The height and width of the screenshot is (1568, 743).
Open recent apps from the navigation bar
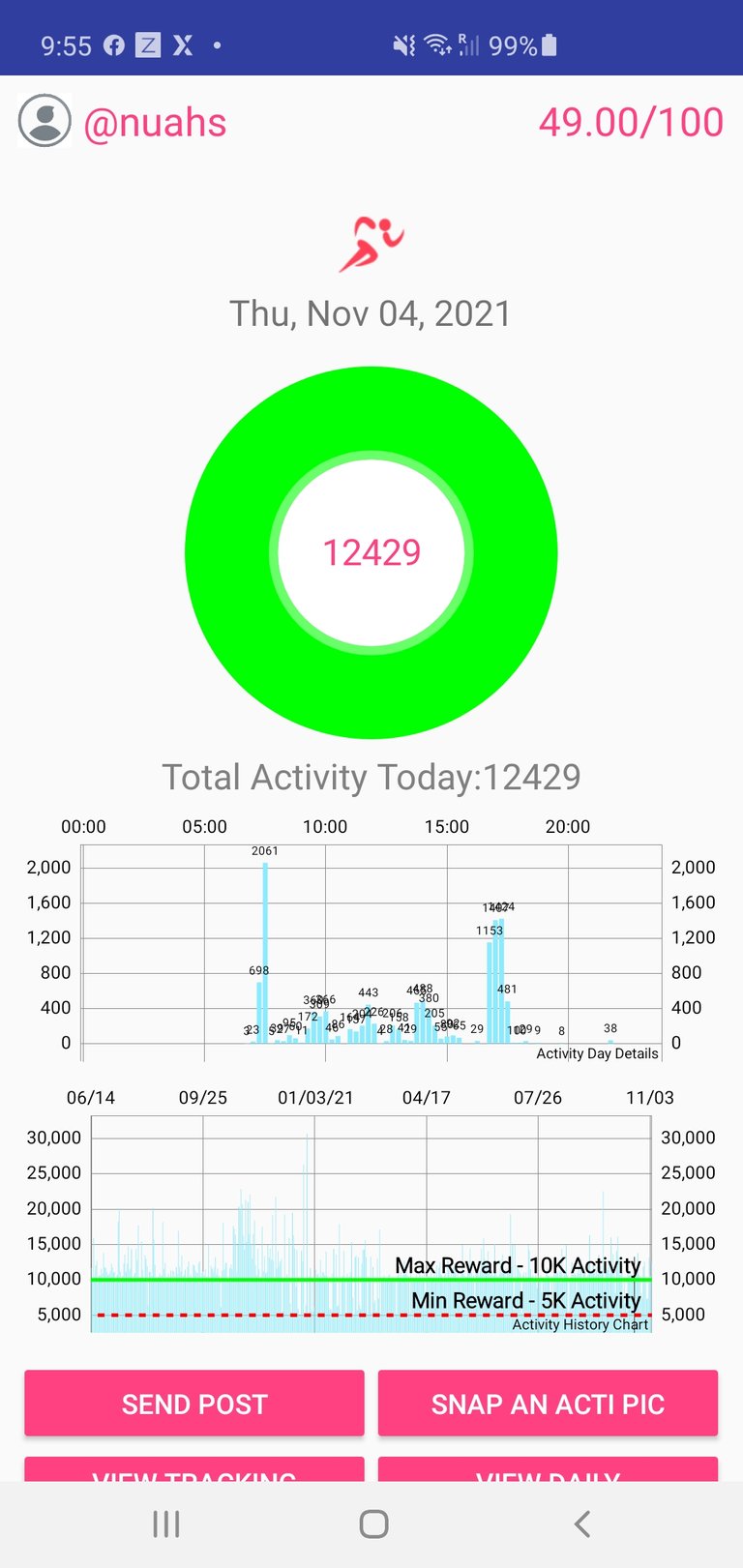(x=166, y=1524)
